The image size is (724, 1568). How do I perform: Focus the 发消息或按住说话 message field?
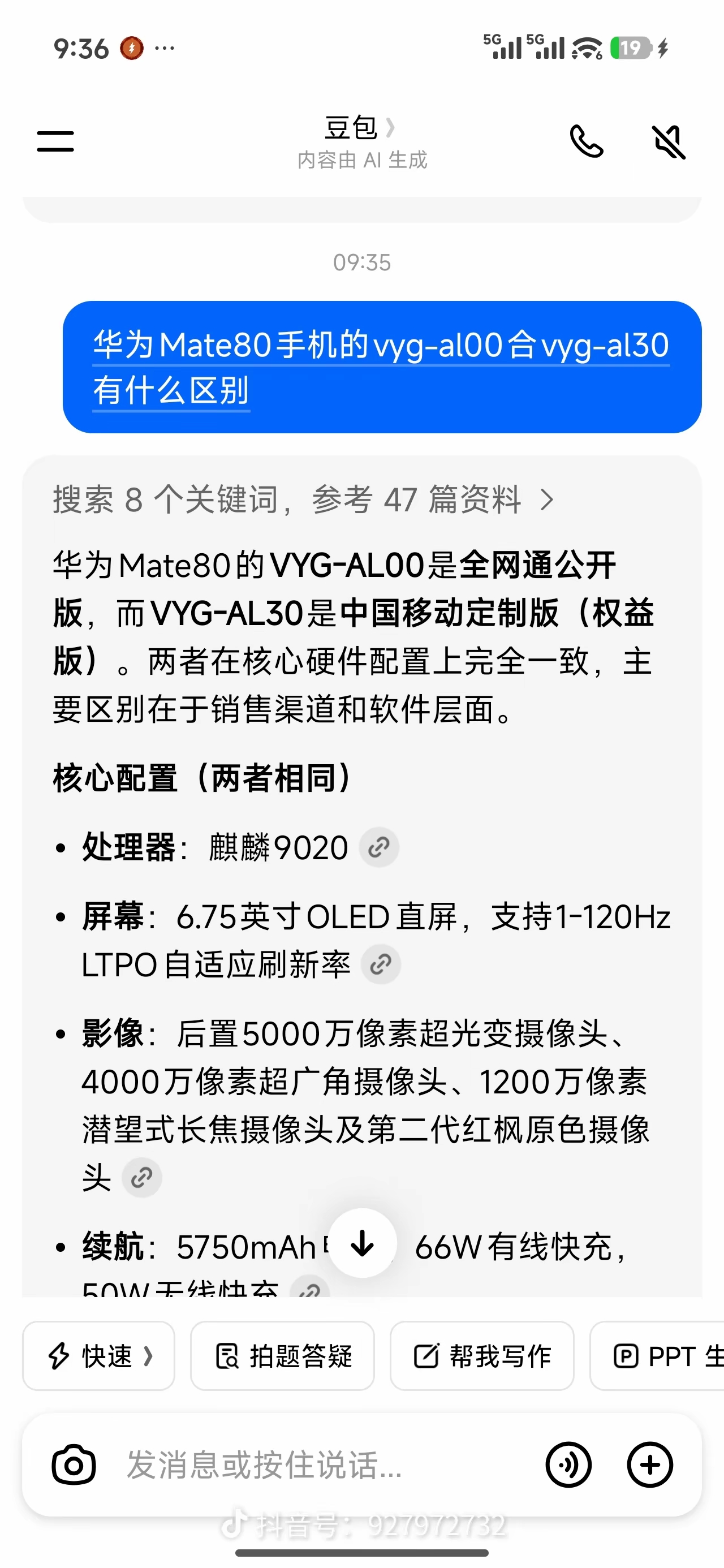click(317, 1464)
